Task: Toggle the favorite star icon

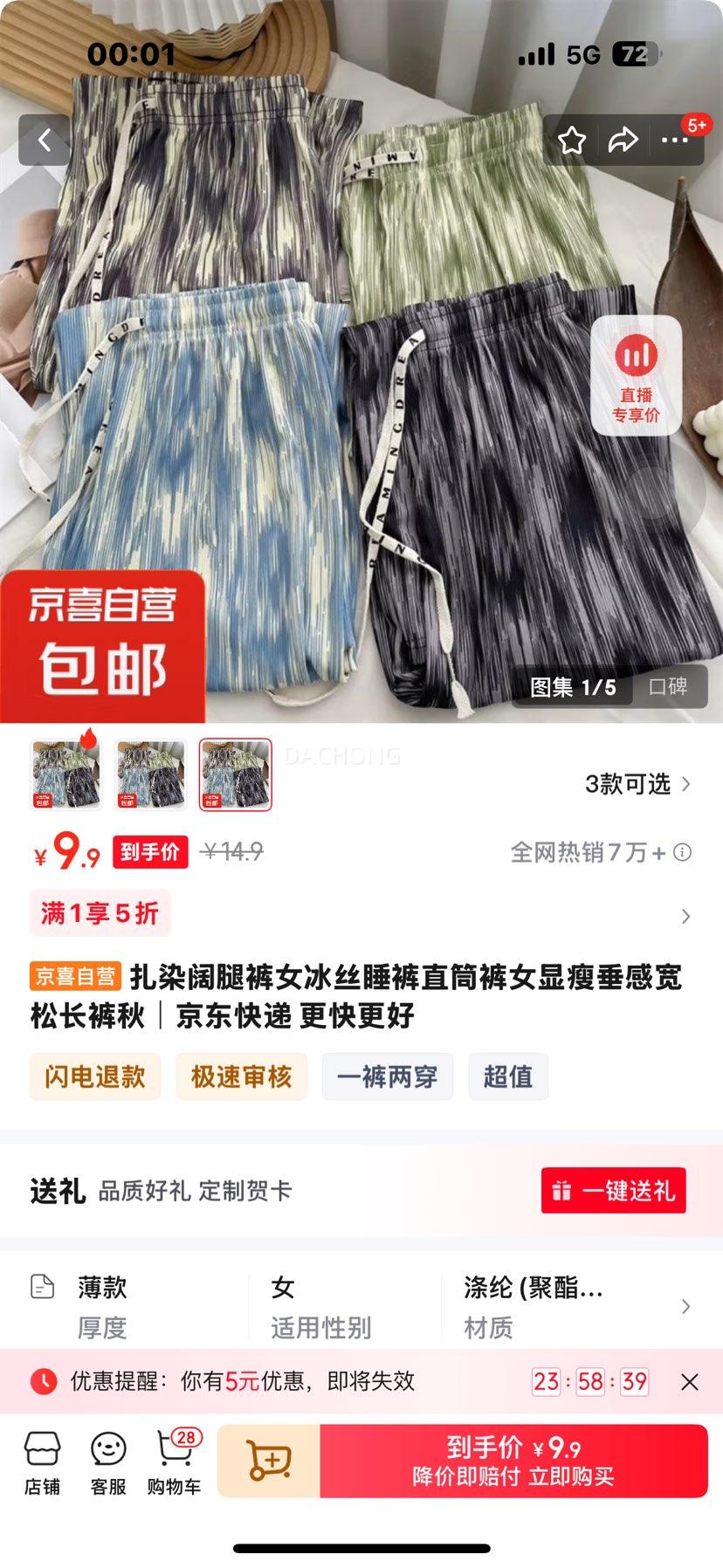Action: [572, 141]
